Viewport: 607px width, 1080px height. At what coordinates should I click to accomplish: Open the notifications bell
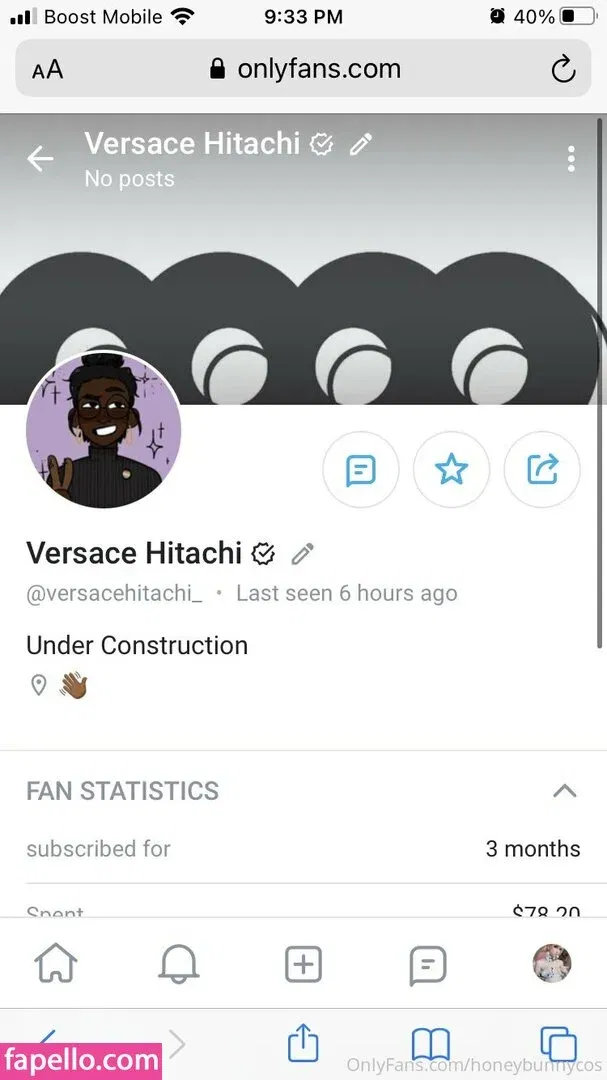180,964
